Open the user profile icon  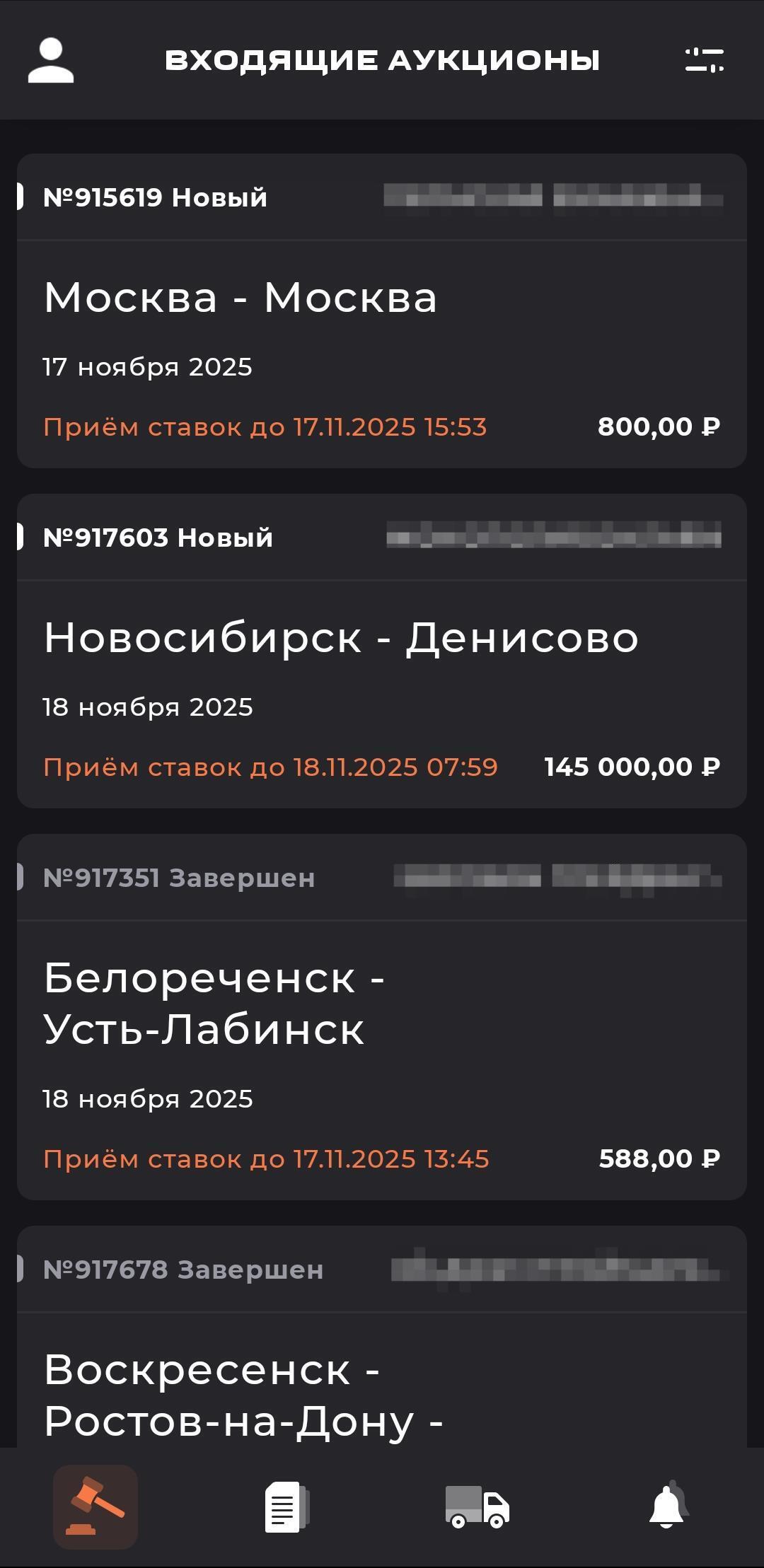[51, 61]
